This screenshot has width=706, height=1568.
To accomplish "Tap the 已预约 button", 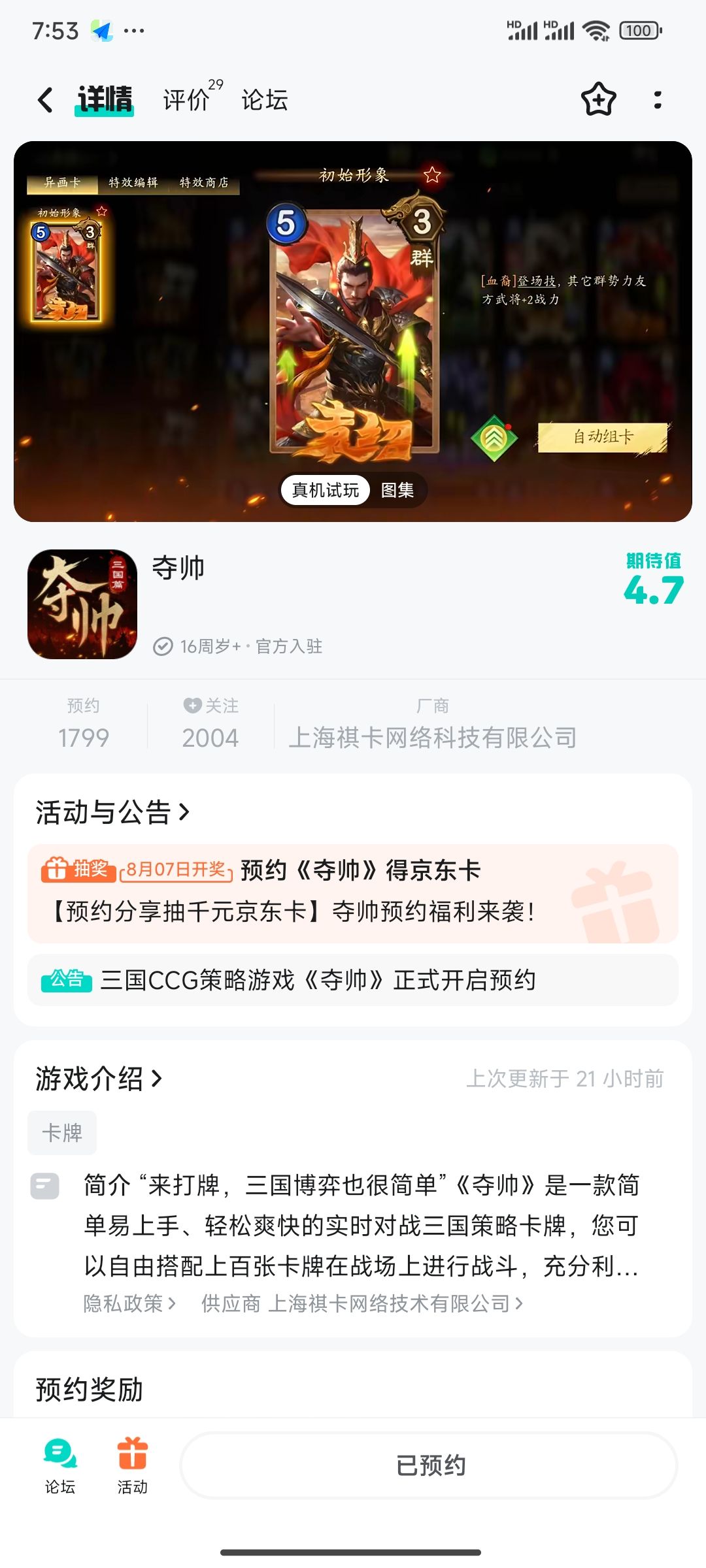I will coord(429,1465).
